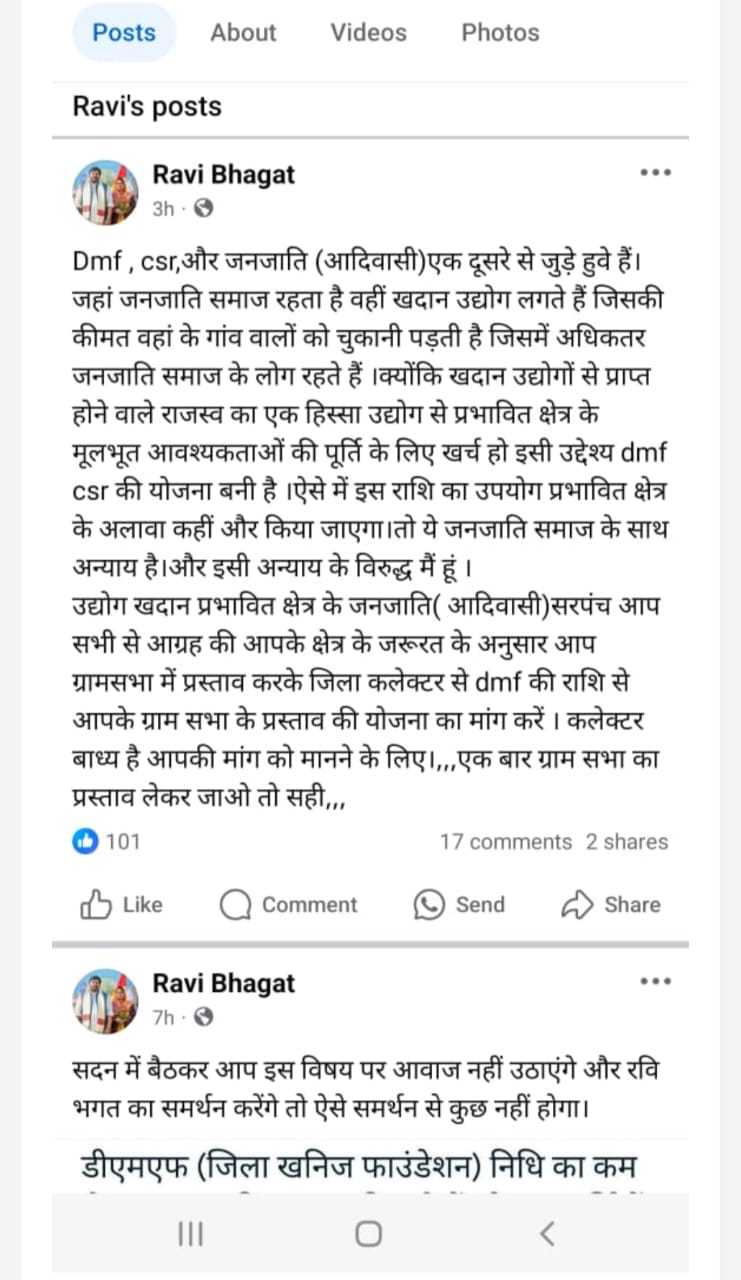
Task: View the 17 comments
Action: [x=506, y=842]
